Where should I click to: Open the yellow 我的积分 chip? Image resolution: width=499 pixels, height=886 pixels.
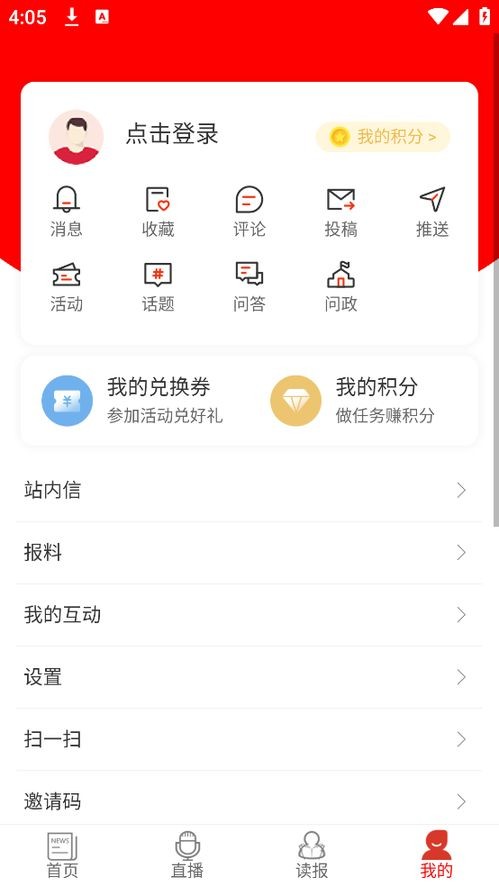(383, 137)
